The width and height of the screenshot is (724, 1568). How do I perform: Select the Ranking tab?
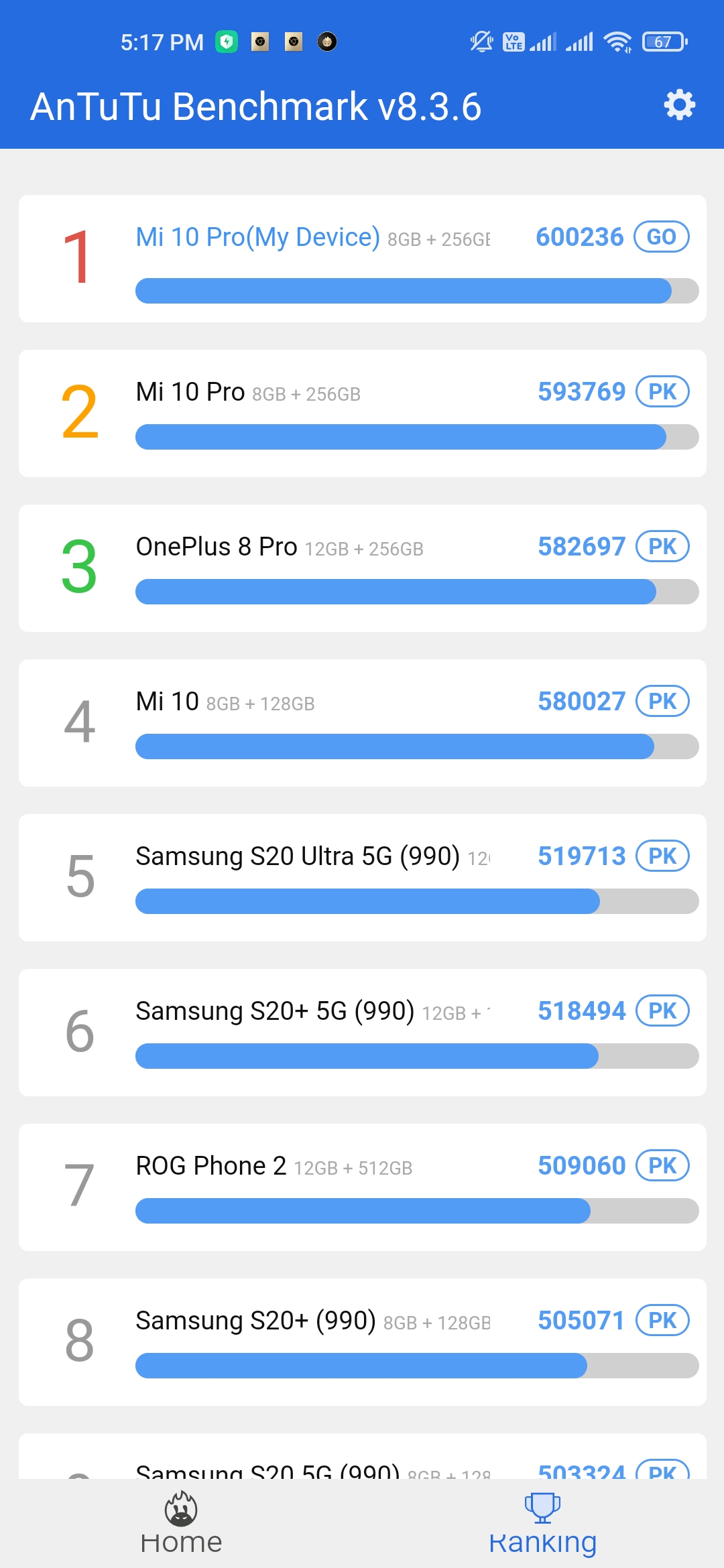pos(542,1522)
